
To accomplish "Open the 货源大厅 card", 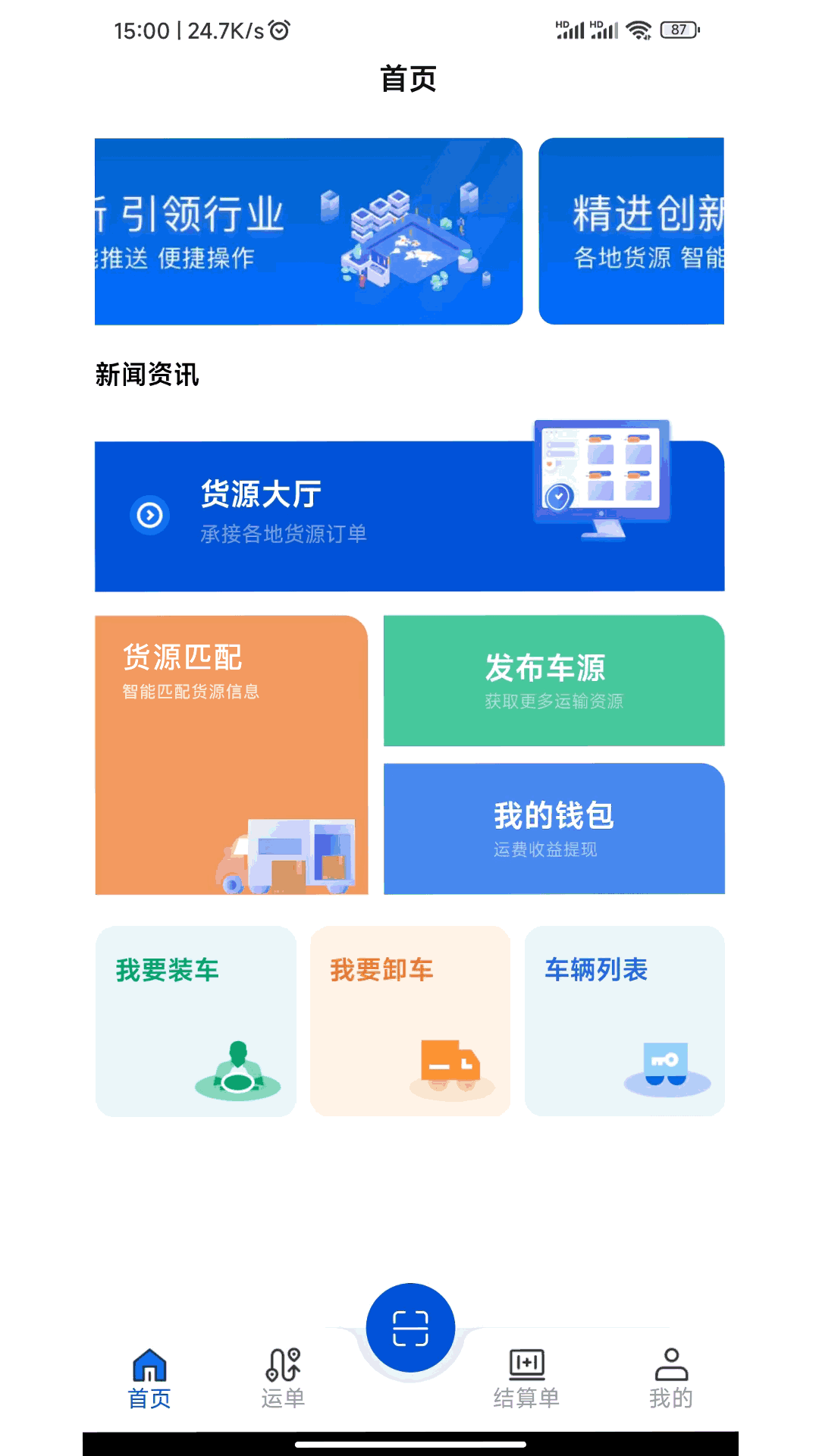I will (x=409, y=516).
